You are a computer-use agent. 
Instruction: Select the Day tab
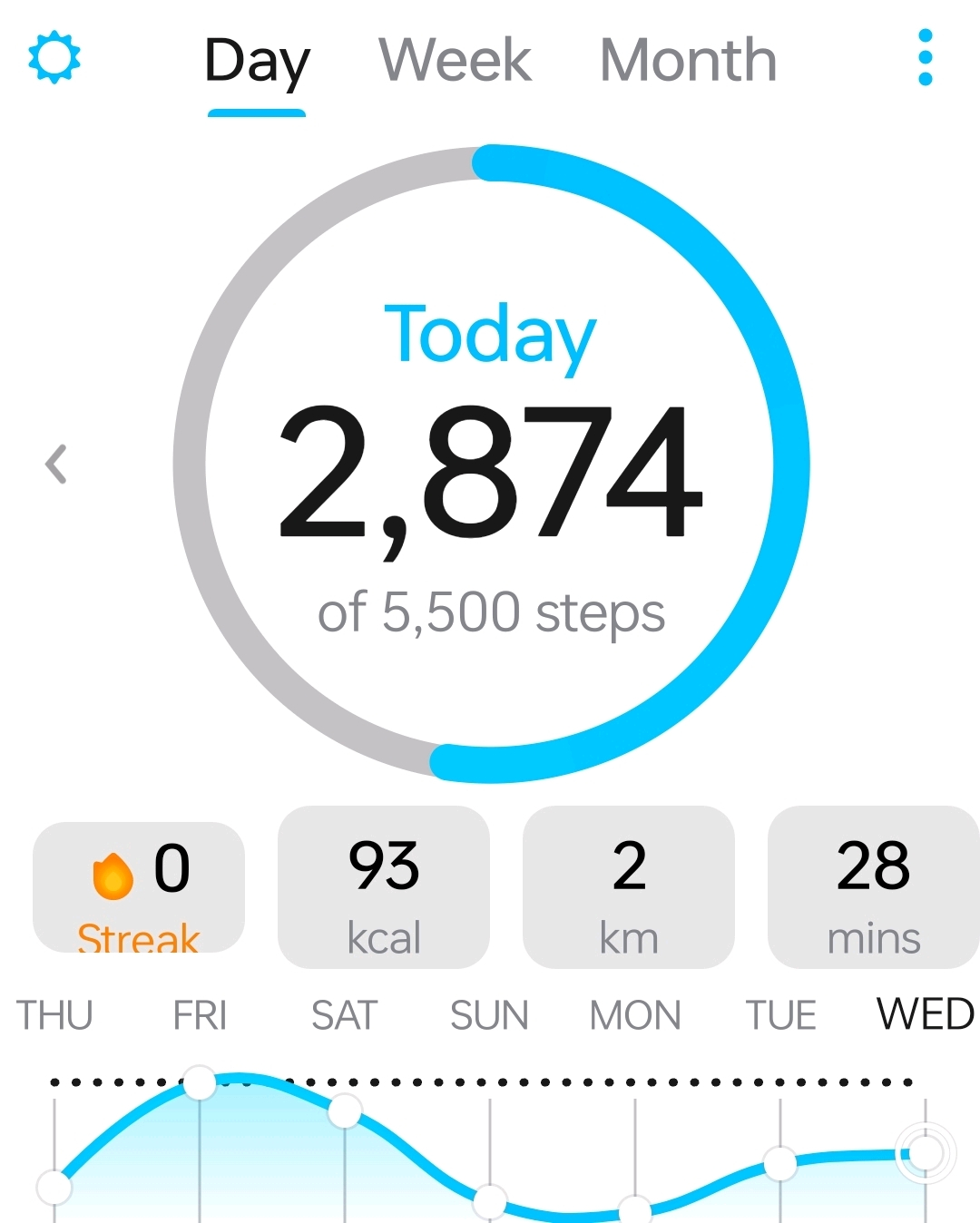(257, 63)
